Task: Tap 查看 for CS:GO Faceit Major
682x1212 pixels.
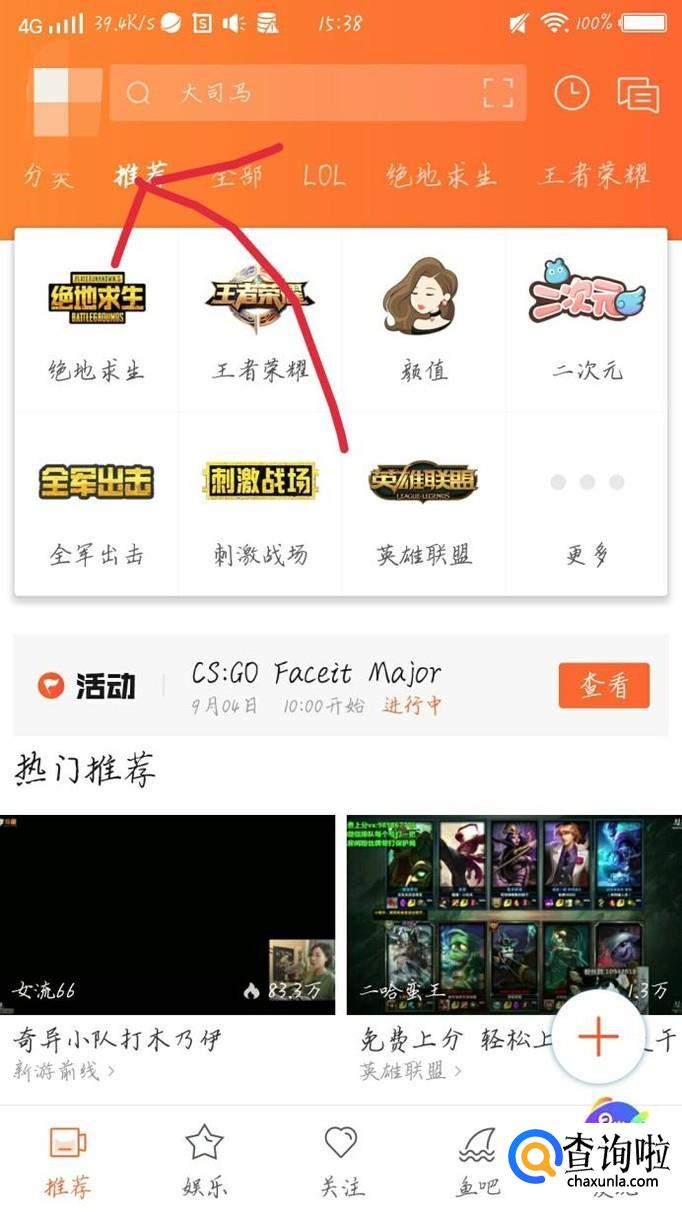Action: (603, 686)
